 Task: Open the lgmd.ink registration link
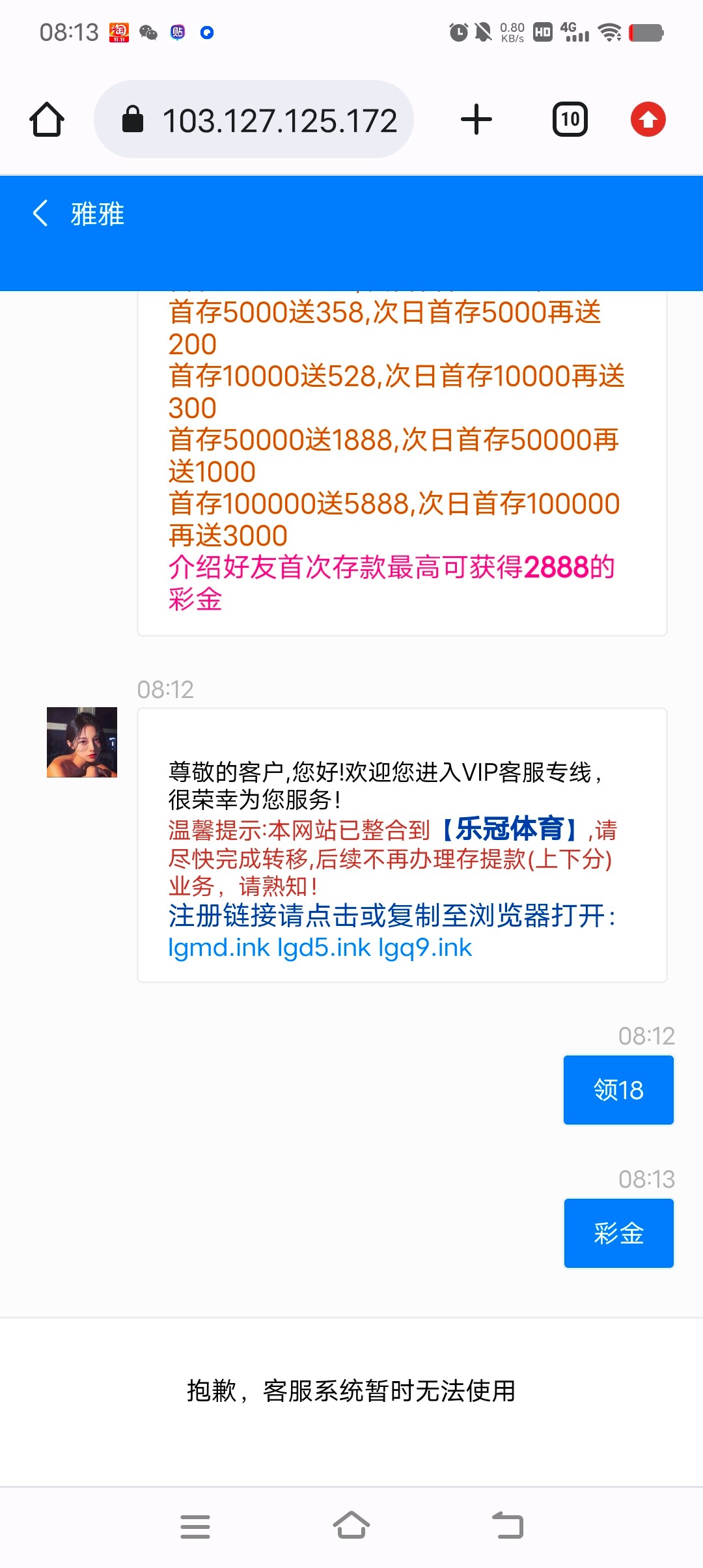tap(219, 948)
